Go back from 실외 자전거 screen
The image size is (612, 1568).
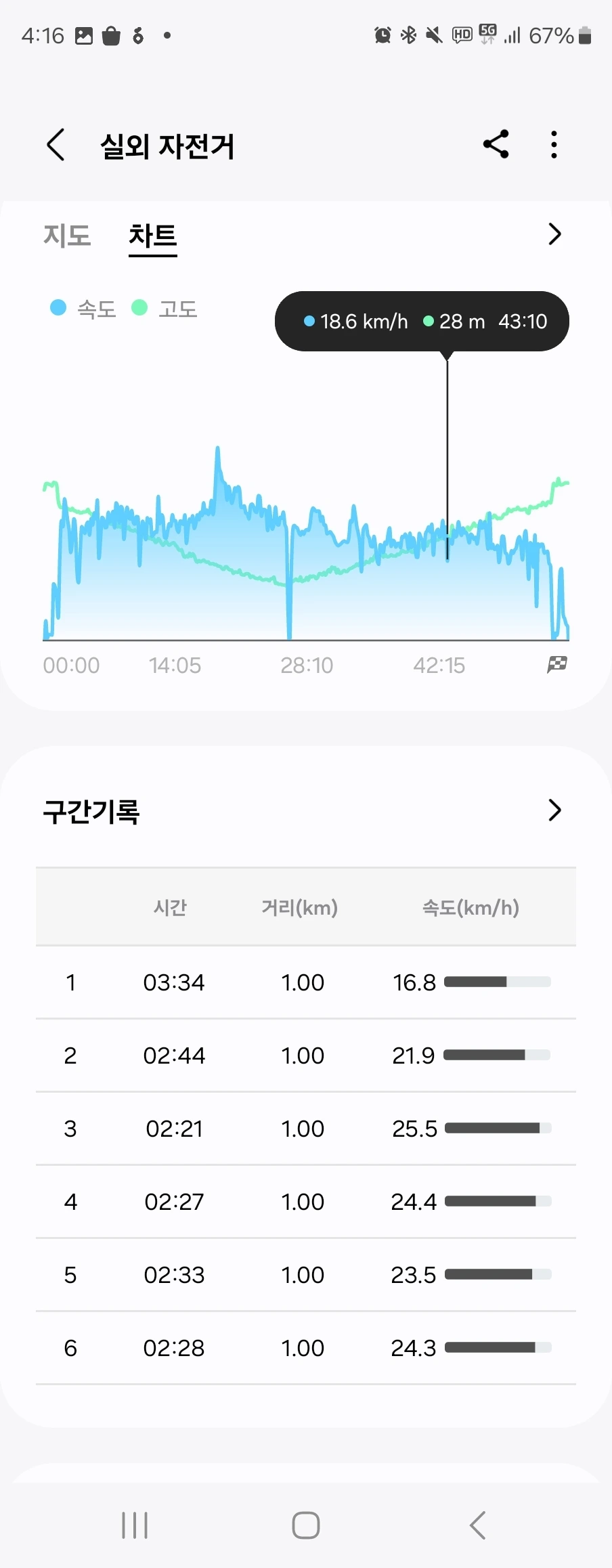[56, 145]
